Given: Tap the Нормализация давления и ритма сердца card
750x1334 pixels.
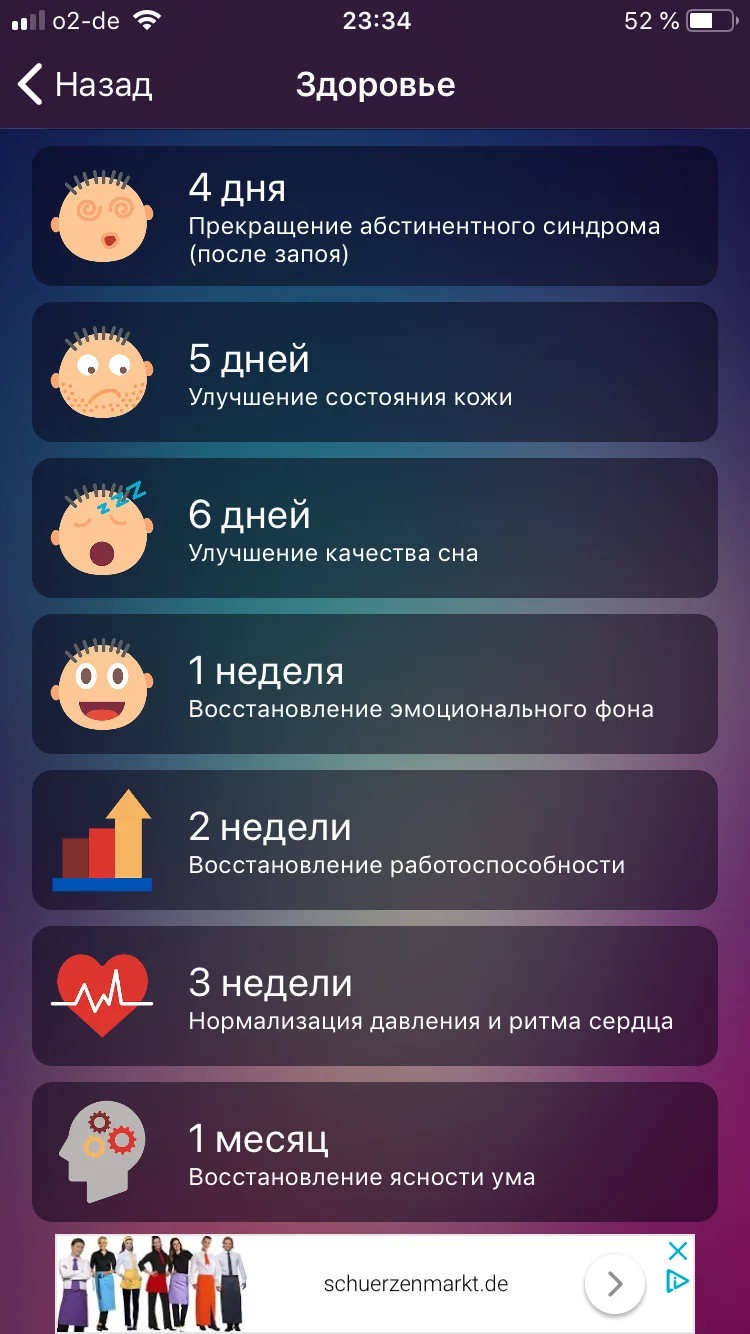Looking at the screenshot, I should pyautogui.click(x=420, y=996).
